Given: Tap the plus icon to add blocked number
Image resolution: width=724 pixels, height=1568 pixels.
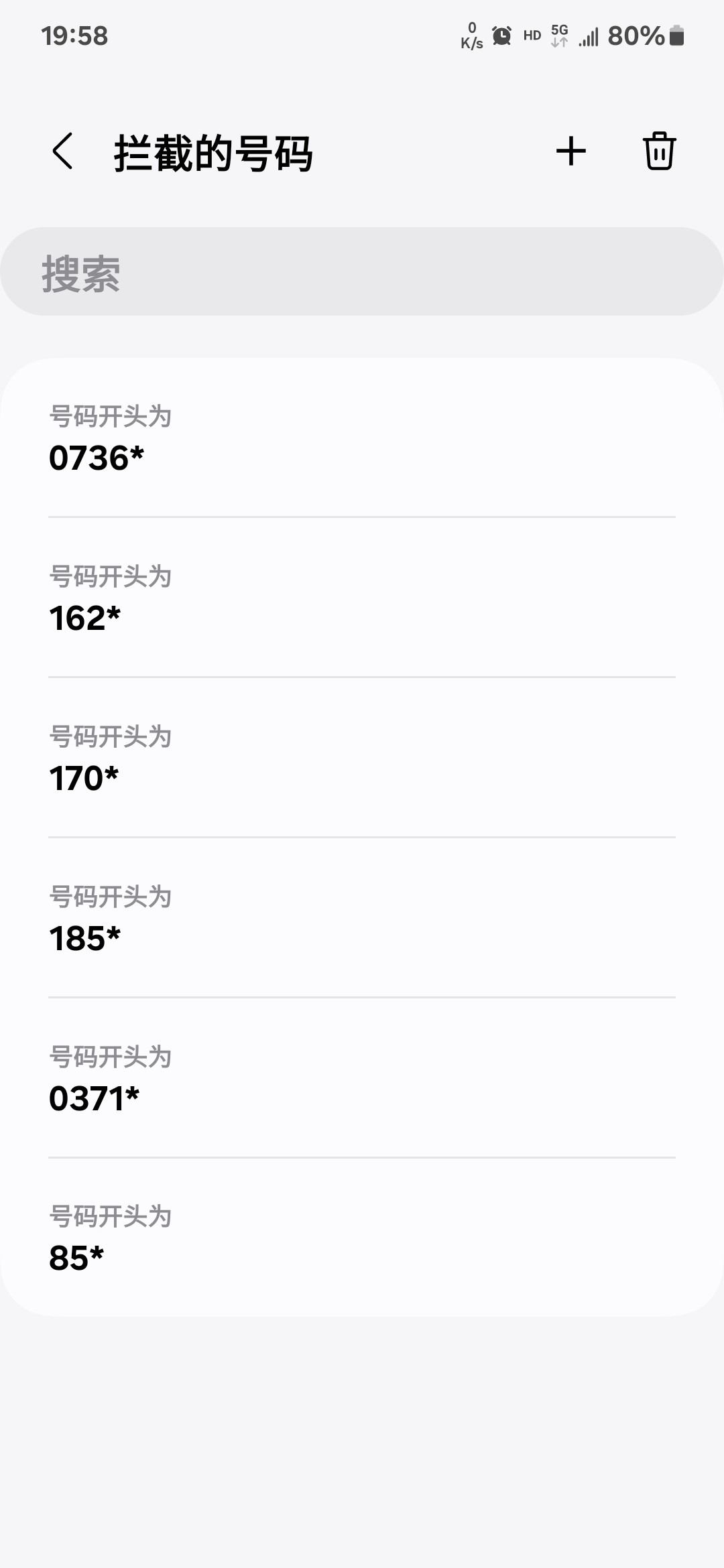Looking at the screenshot, I should (572, 151).
